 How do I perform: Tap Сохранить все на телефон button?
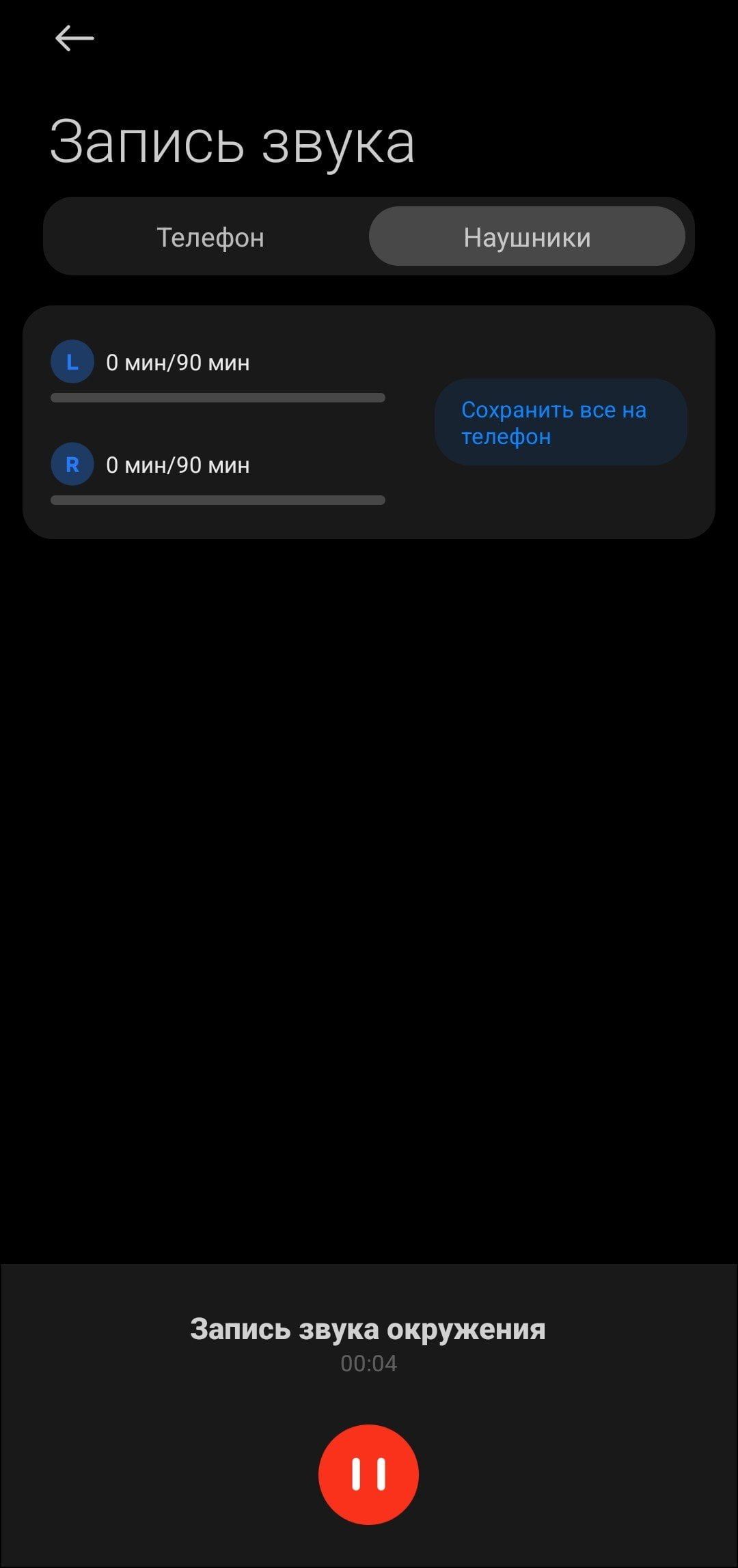click(x=561, y=422)
